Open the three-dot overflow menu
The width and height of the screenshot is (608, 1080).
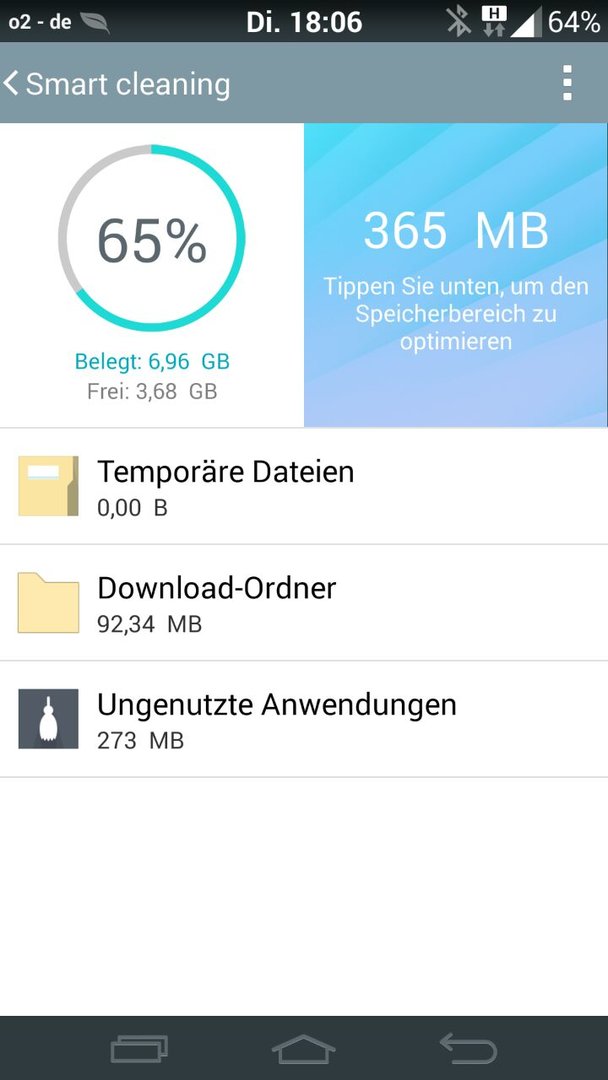click(567, 83)
